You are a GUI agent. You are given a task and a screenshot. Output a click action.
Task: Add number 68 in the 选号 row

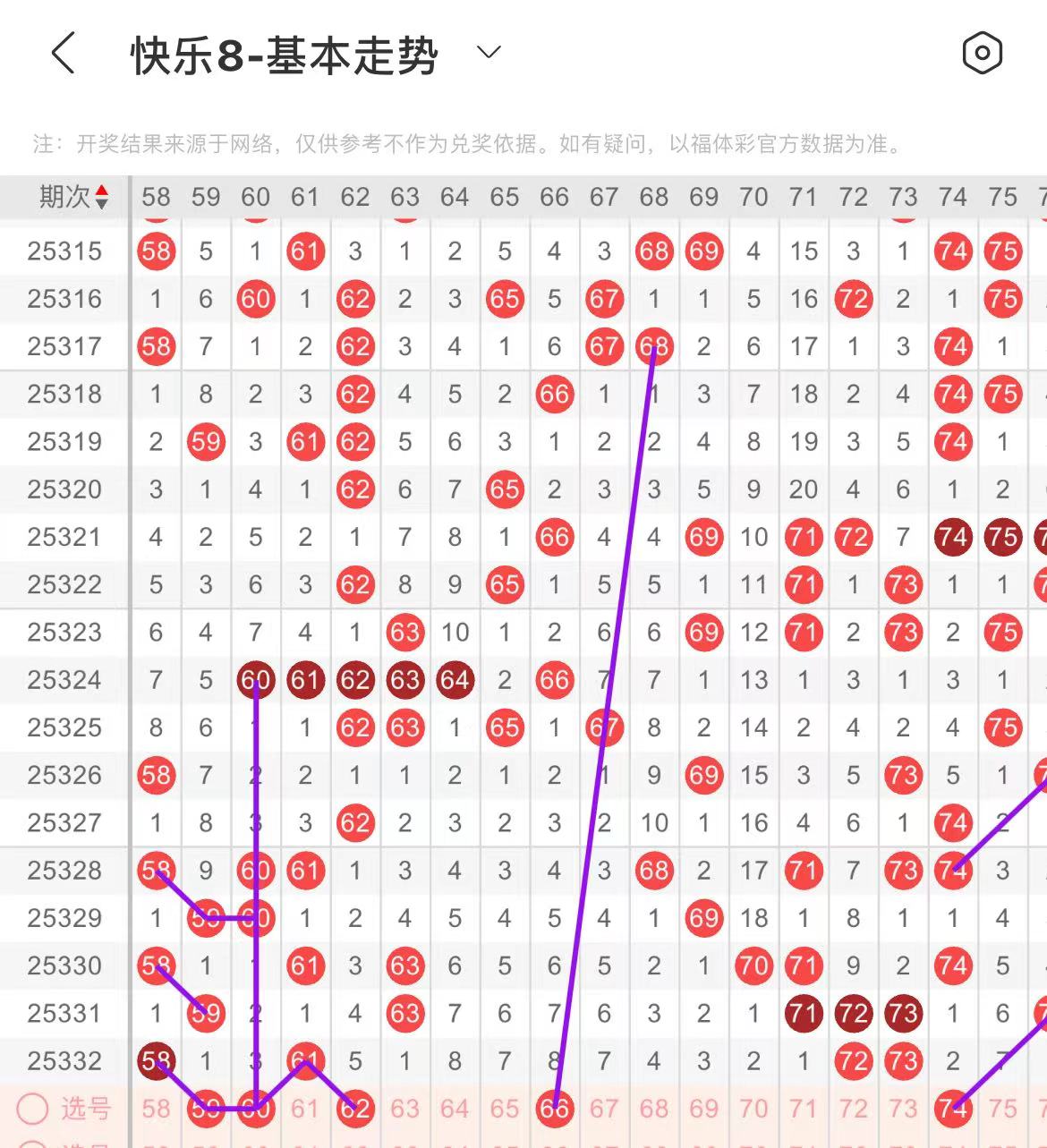(x=654, y=1110)
